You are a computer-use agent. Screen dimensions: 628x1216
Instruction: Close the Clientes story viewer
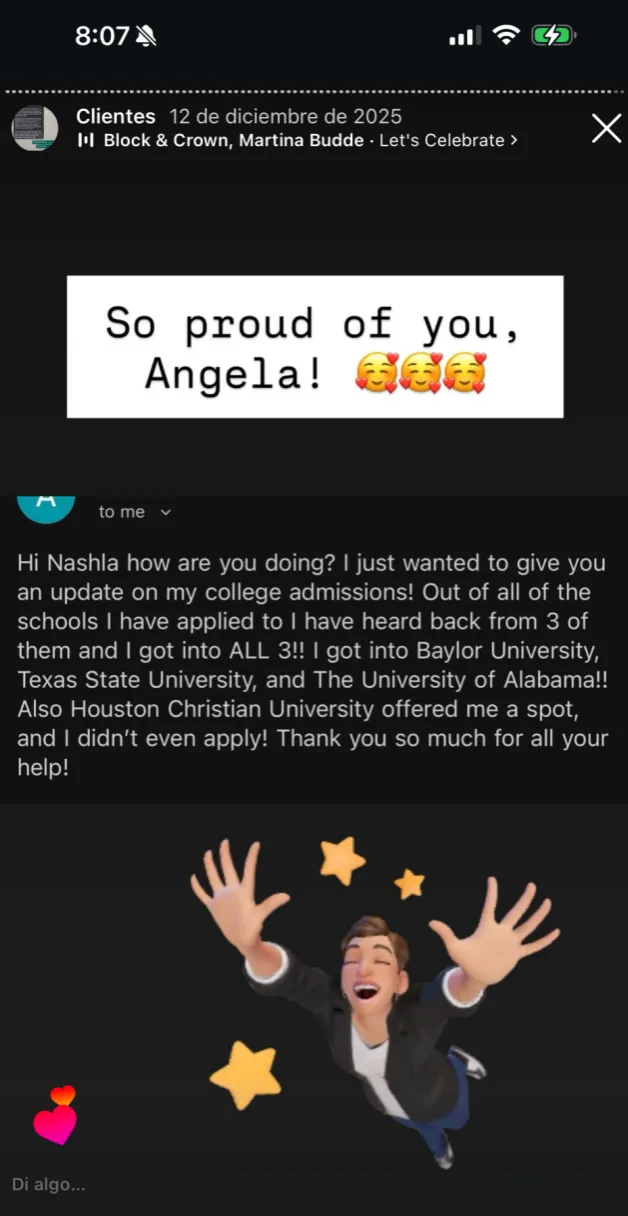click(x=606, y=129)
